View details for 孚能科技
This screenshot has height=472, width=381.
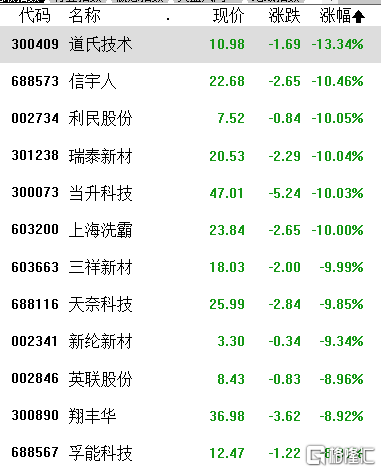(190, 453)
